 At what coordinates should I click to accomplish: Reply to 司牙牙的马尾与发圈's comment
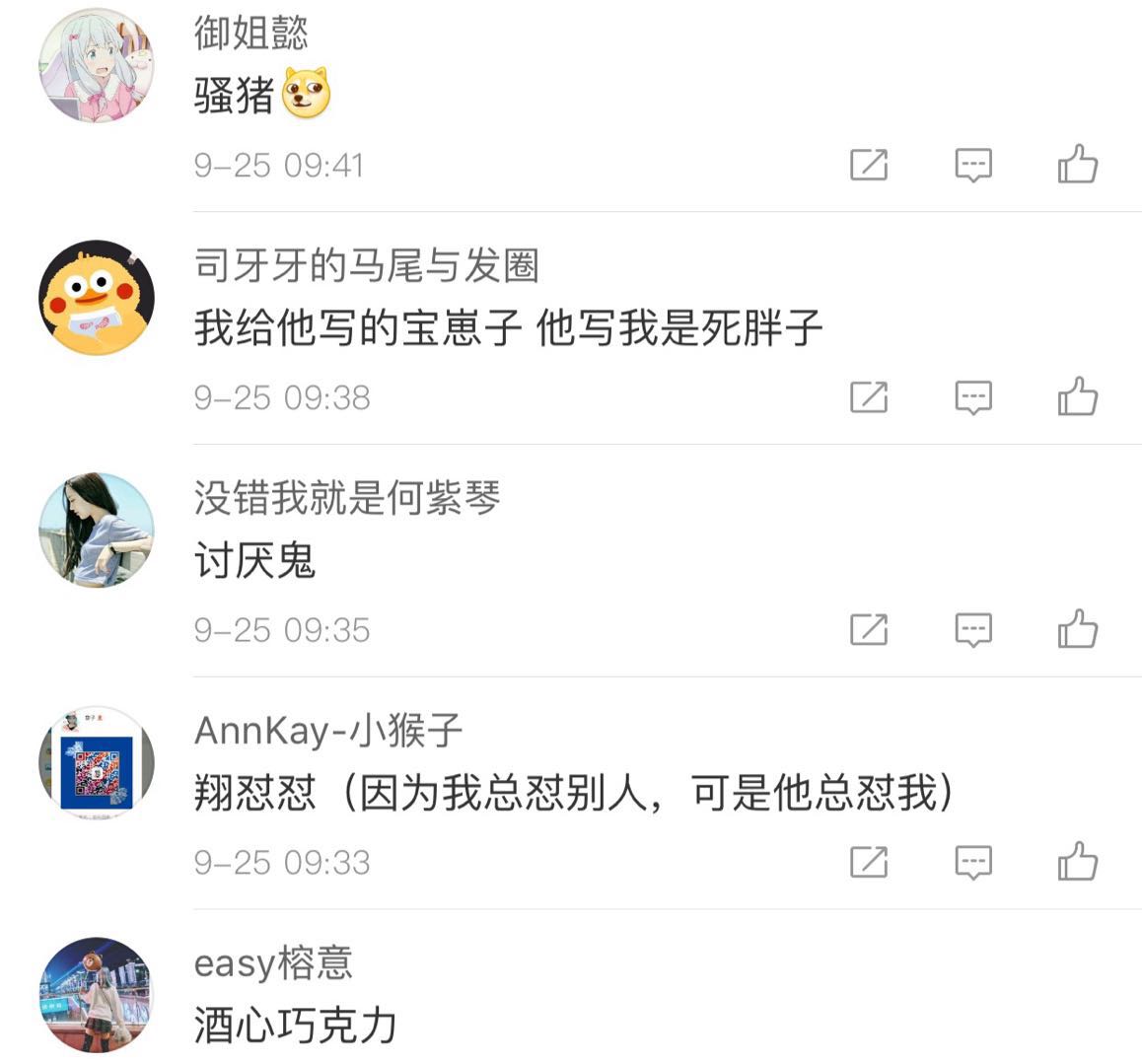(972, 397)
